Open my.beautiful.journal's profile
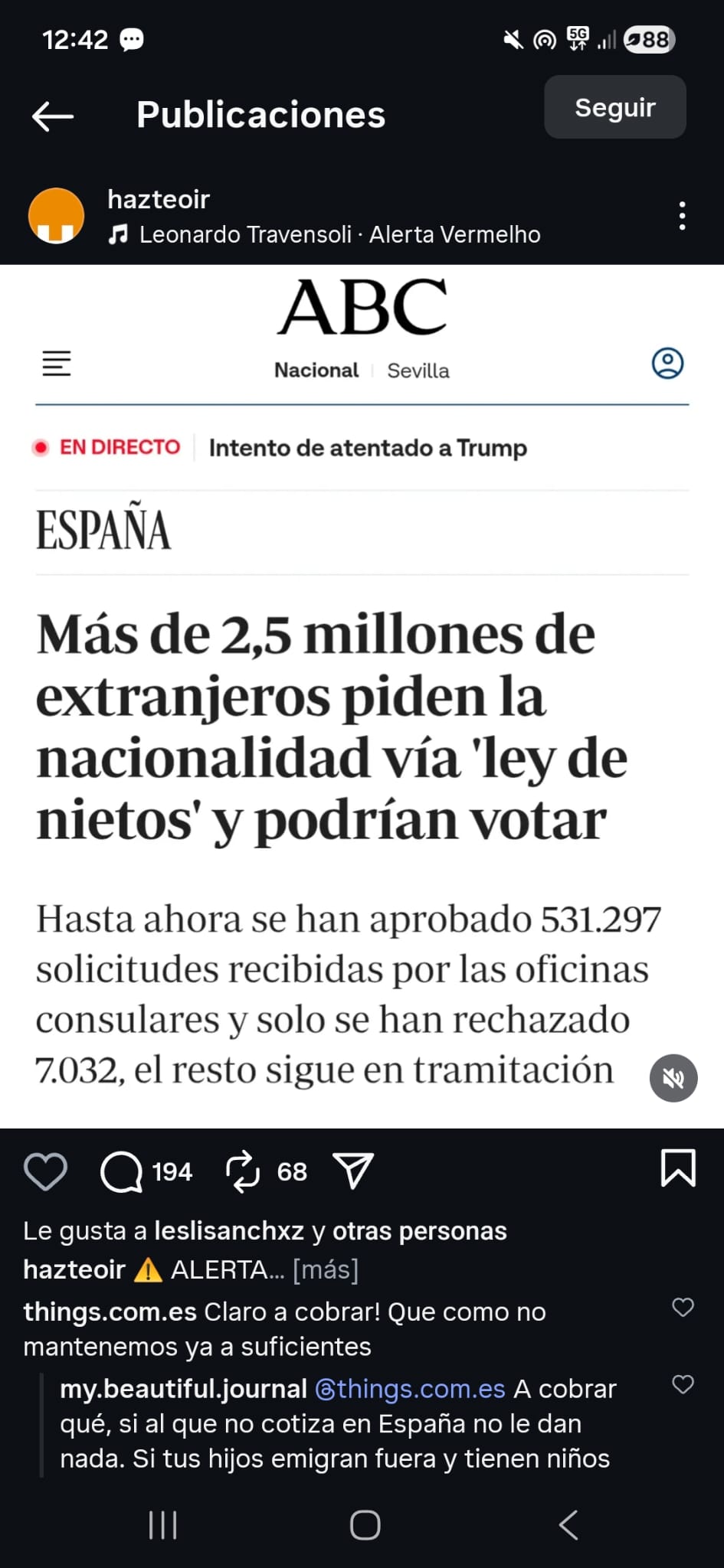The width and height of the screenshot is (724, 1568). (x=183, y=1389)
